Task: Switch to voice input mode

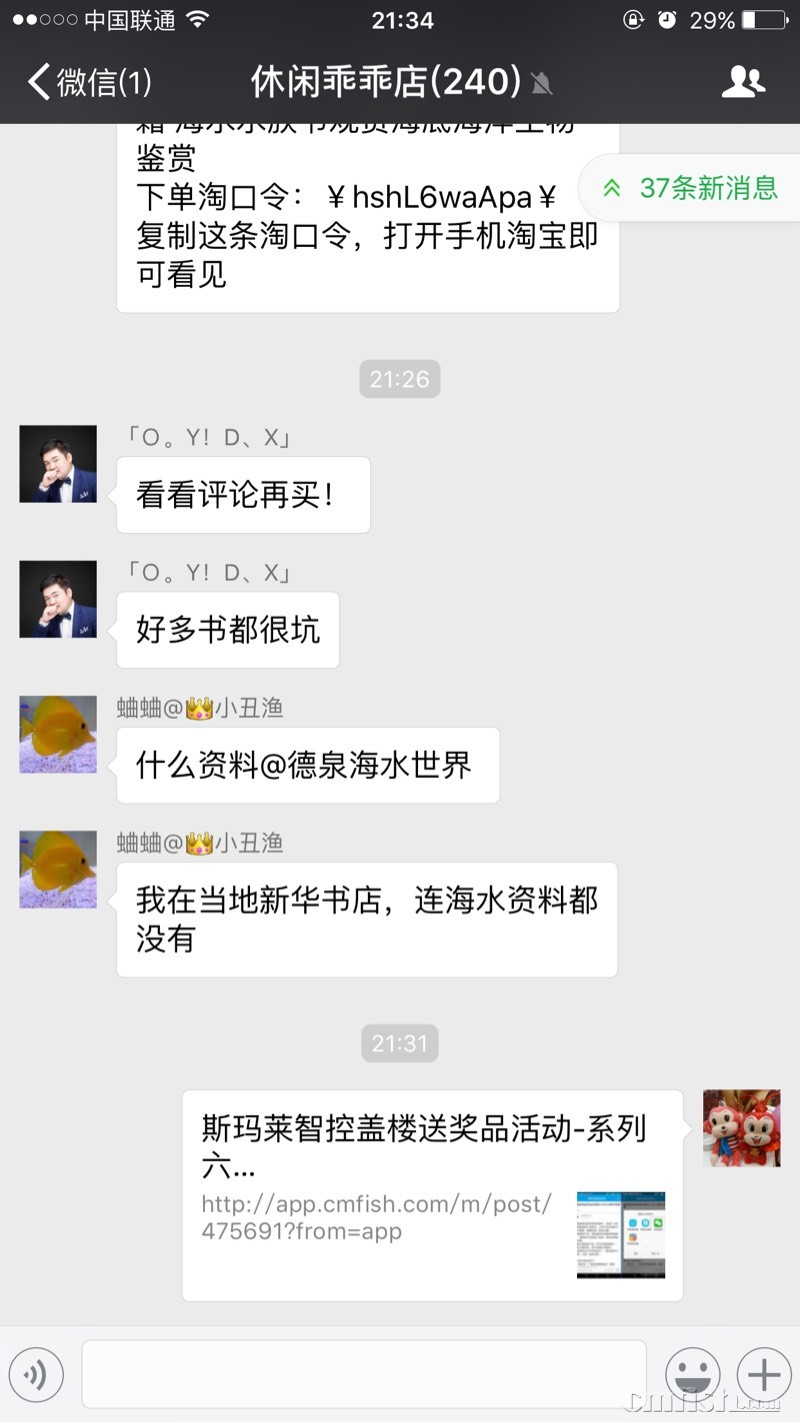Action: [36, 1375]
